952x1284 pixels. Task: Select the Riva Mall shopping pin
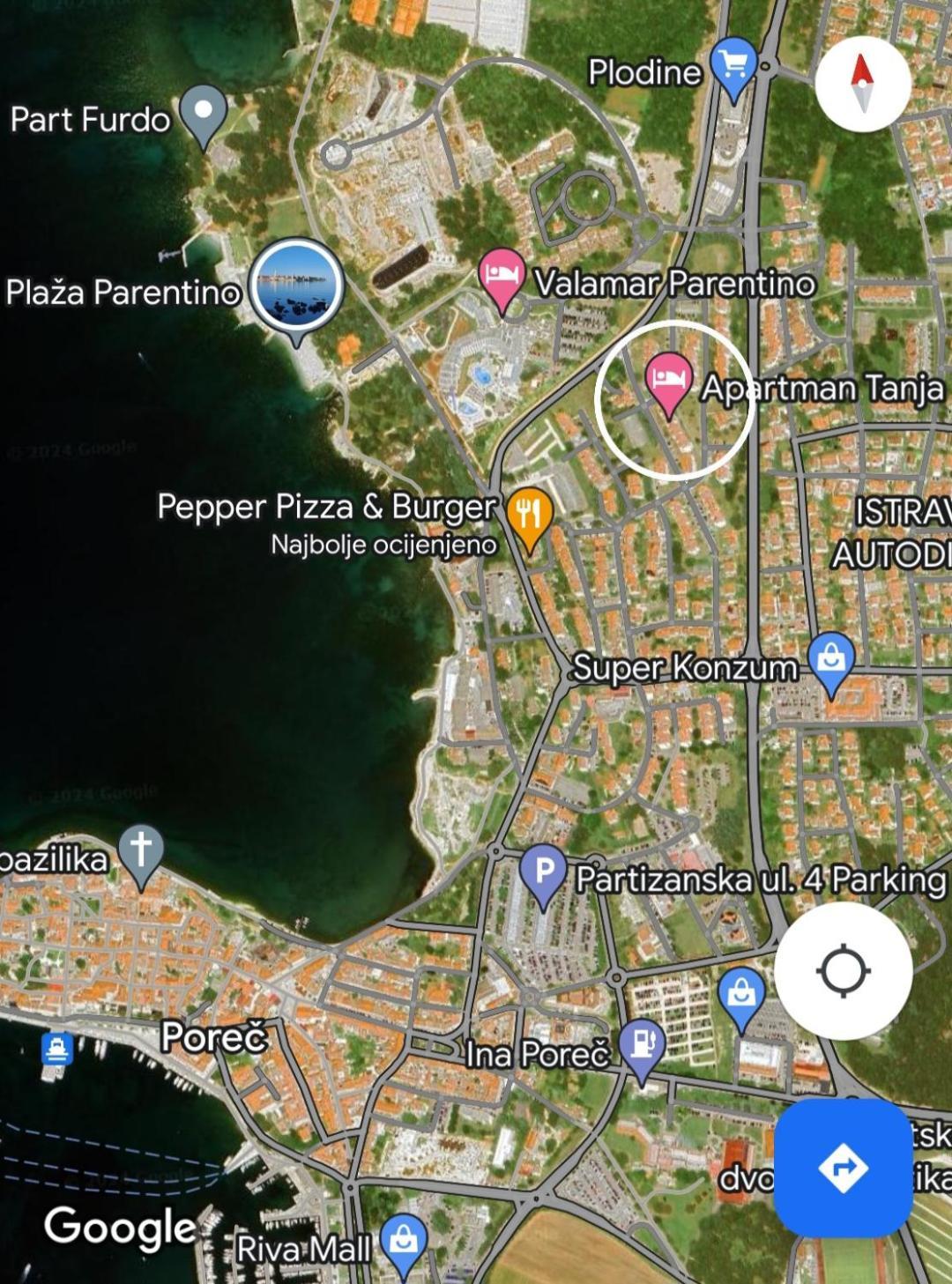pyautogui.click(x=403, y=1241)
